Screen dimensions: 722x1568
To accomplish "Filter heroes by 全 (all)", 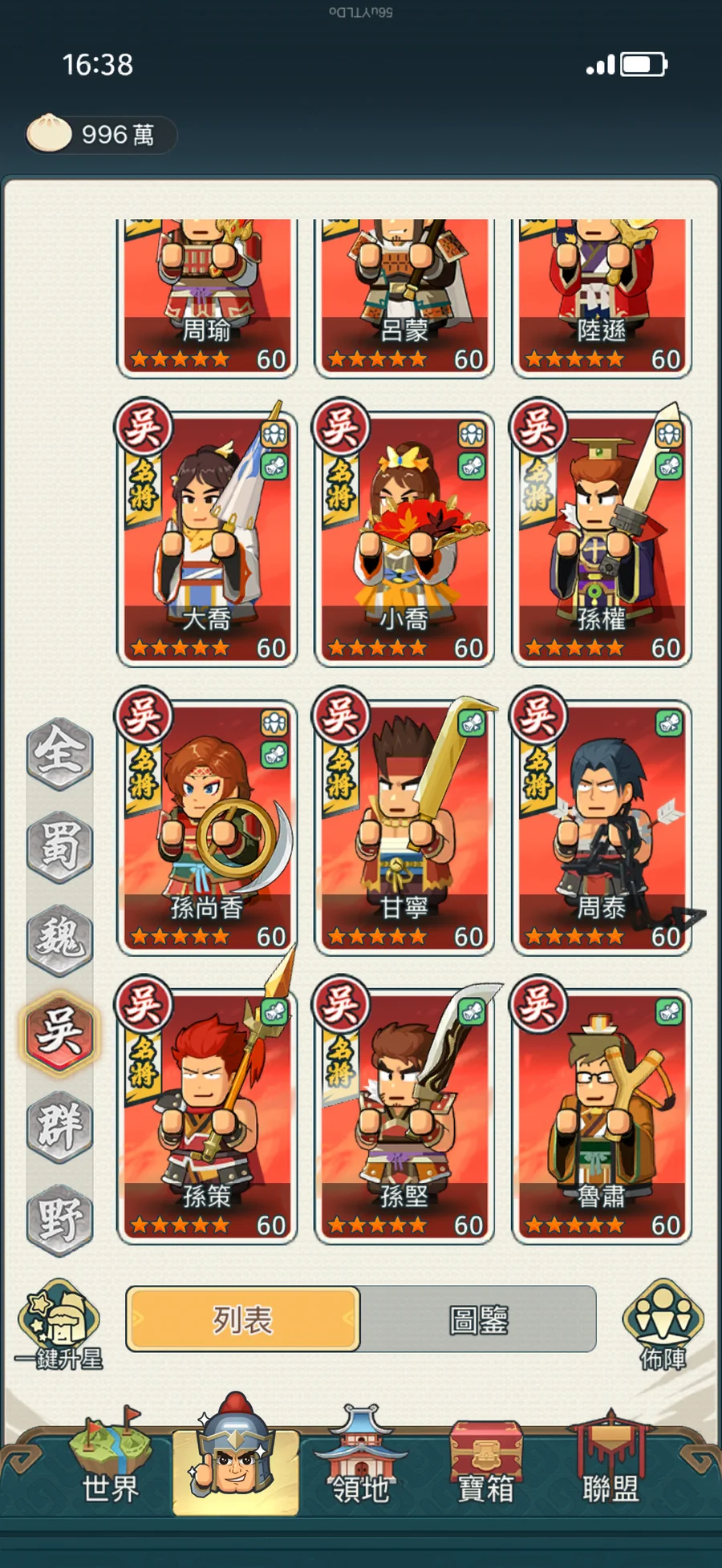I will click(60, 752).
